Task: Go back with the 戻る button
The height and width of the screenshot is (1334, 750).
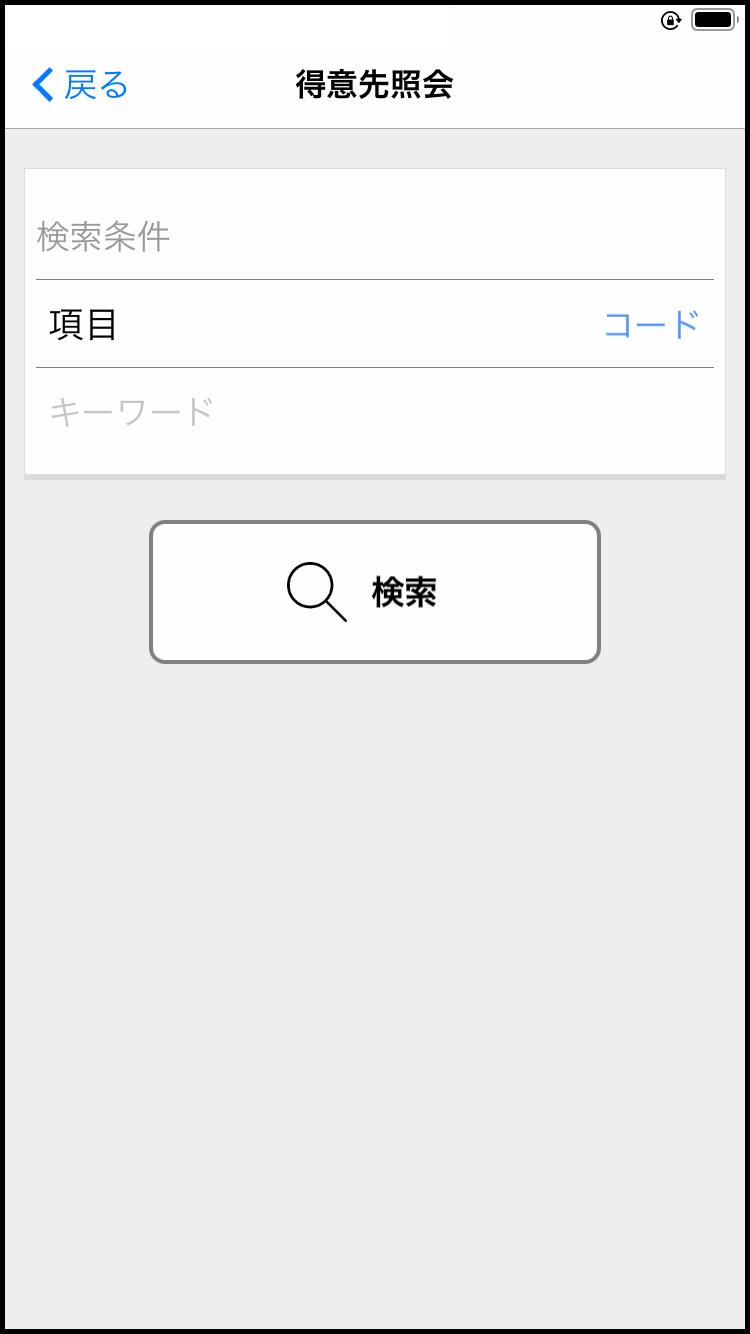Action: pos(80,85)
